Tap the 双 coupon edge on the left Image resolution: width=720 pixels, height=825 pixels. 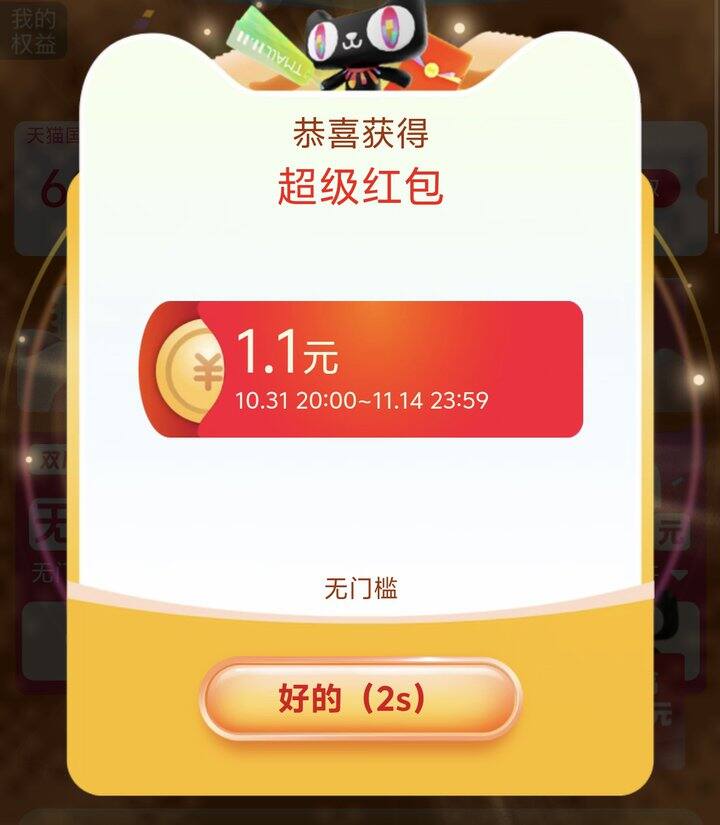pos(50,460)
